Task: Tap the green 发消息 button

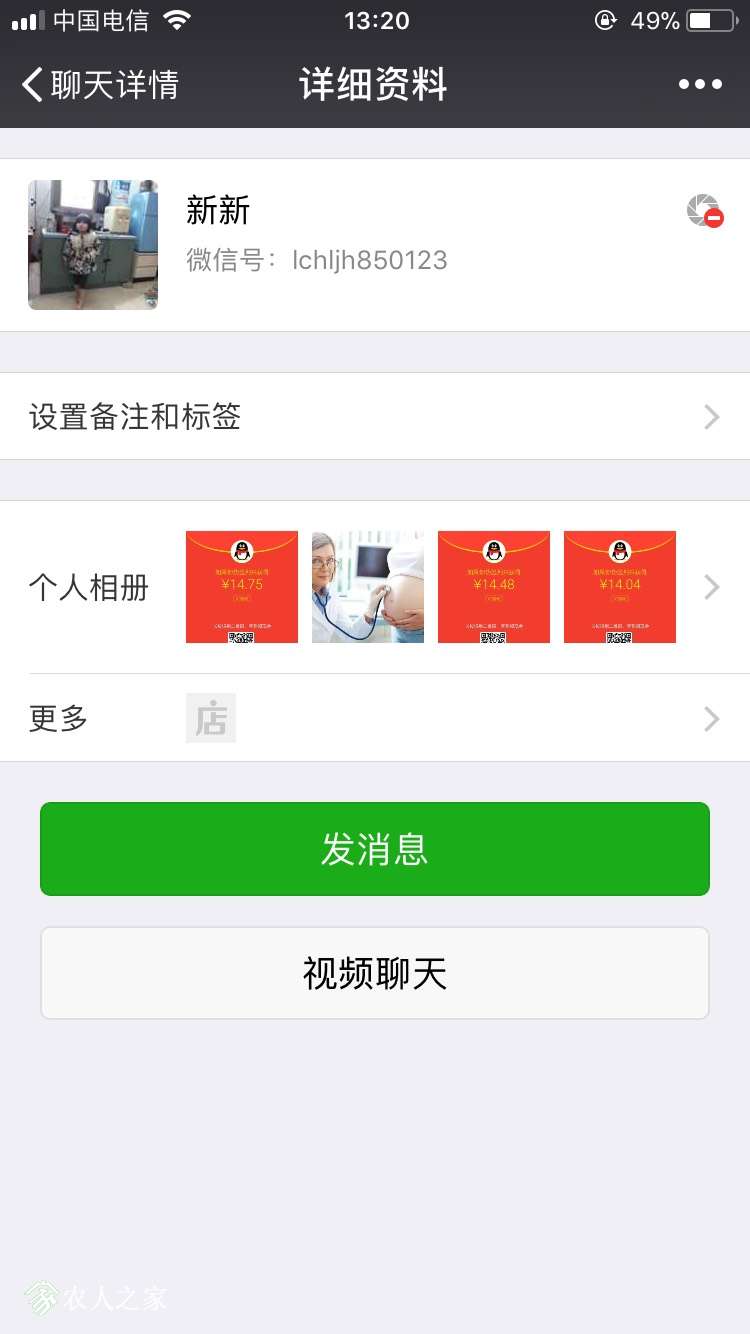Action: pos(375,849)
